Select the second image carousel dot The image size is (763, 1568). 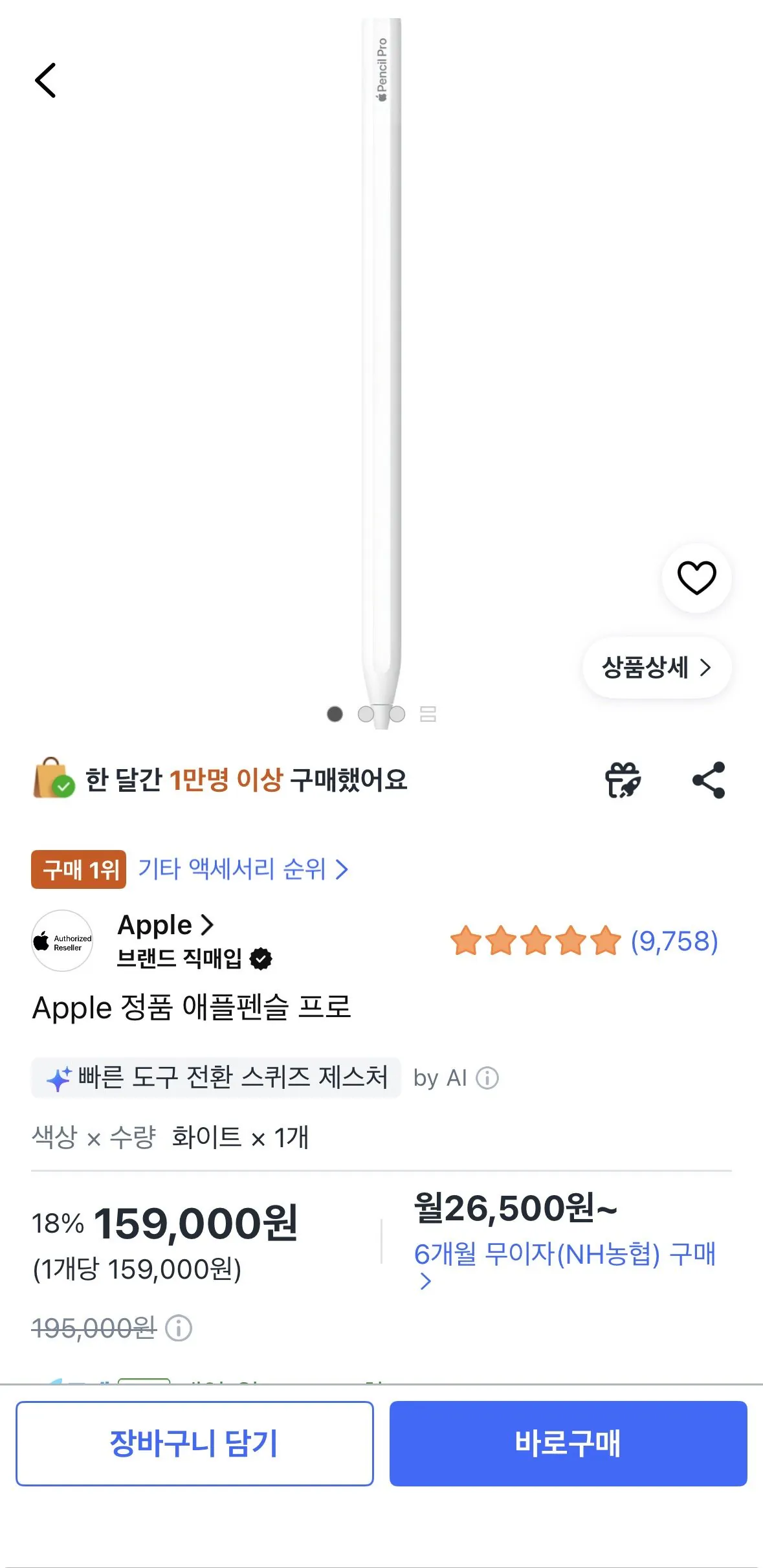(x=366, y=715)
